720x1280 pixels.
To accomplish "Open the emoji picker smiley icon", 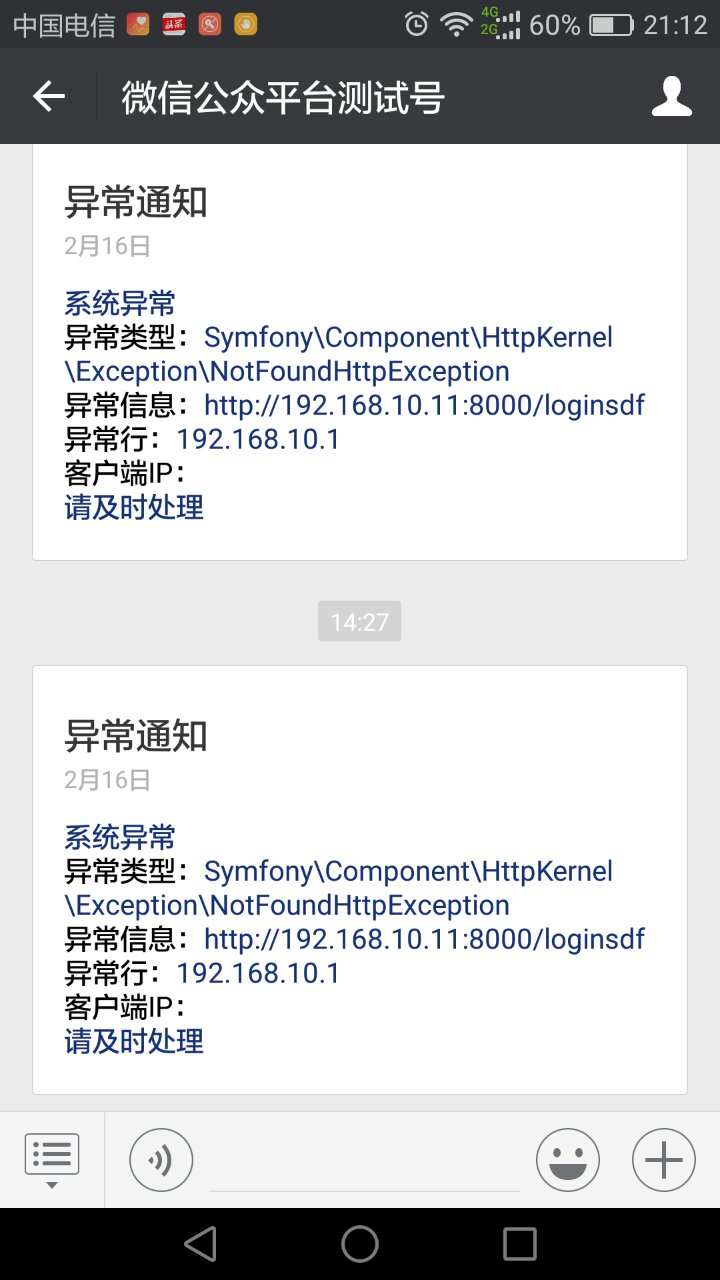I will [x=567, y=1159].
